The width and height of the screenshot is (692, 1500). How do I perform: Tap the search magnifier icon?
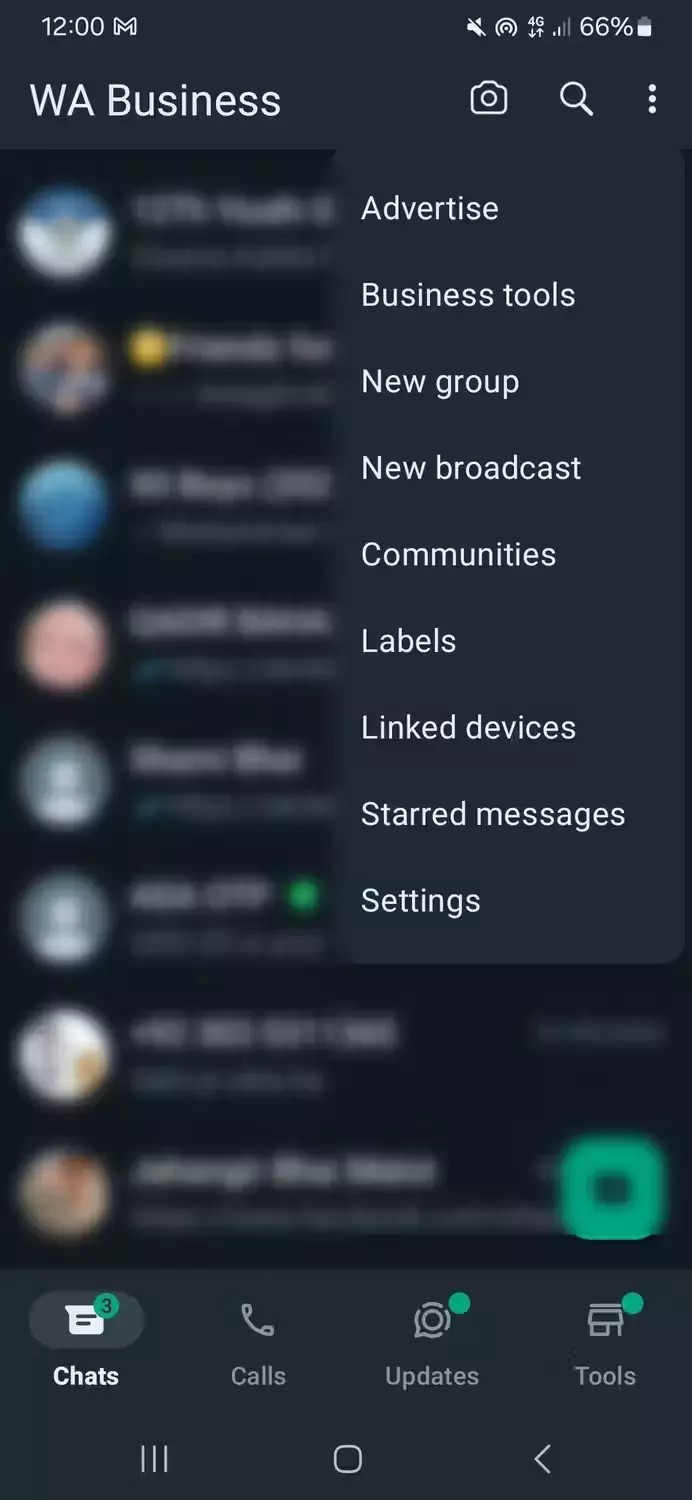(576, 99)
